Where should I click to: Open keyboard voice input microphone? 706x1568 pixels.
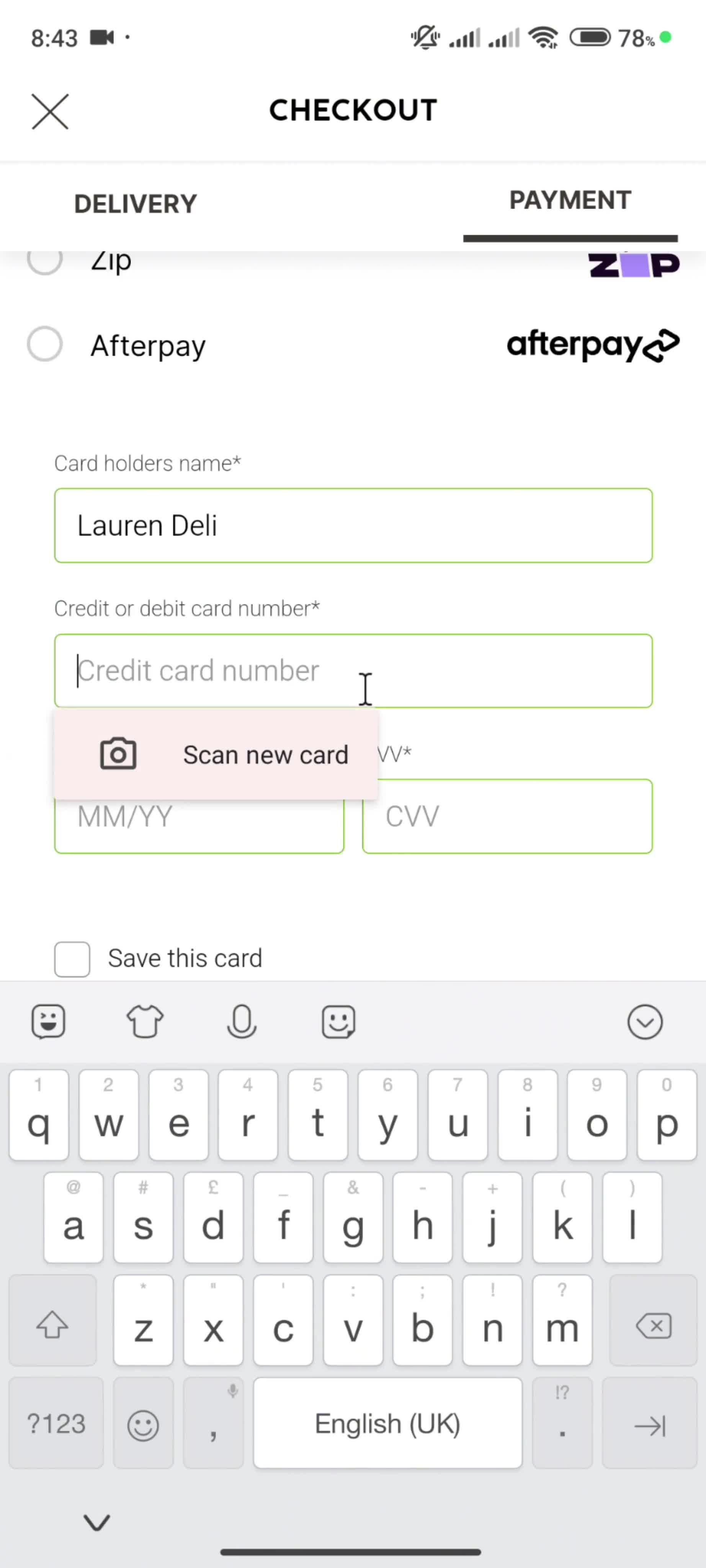pos(242,1021)
